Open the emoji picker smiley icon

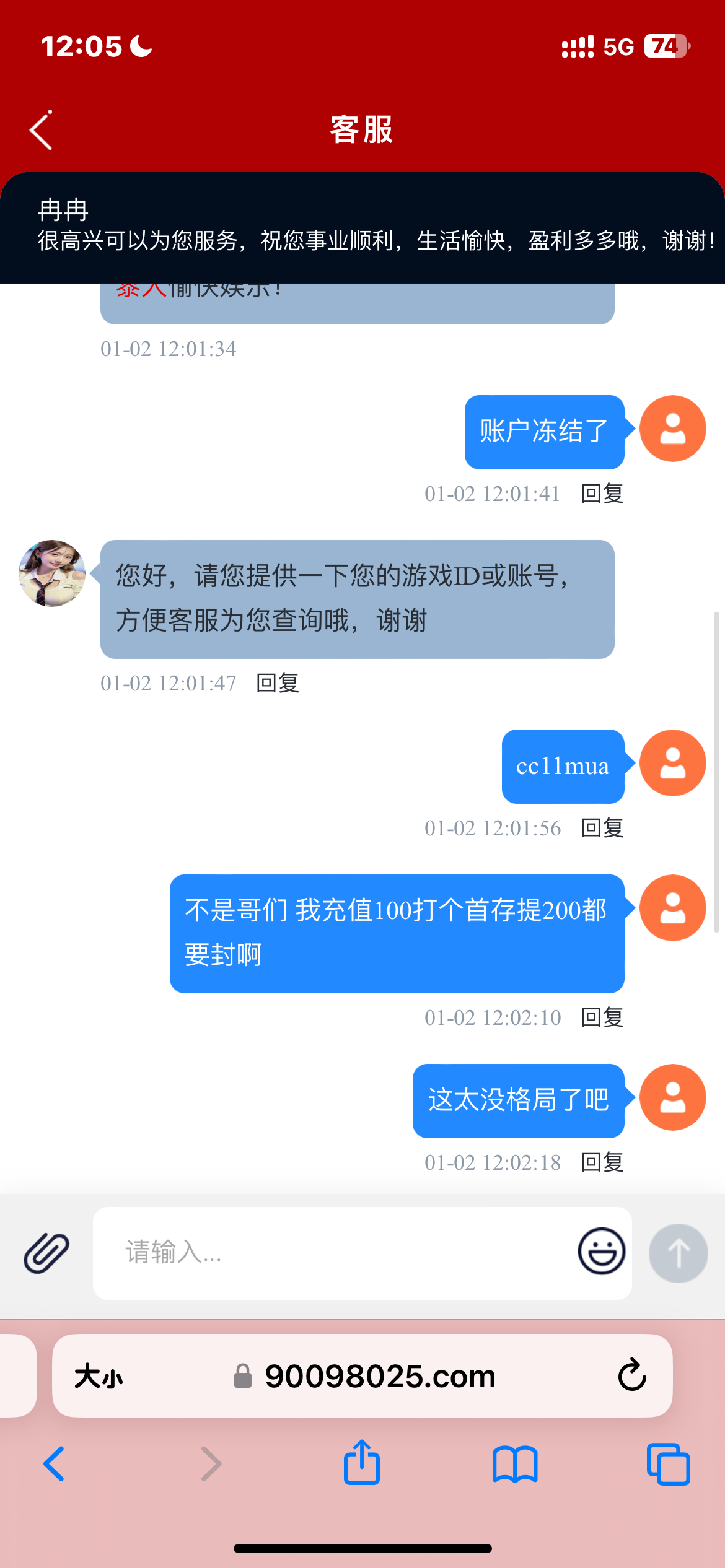point(601,1251)
